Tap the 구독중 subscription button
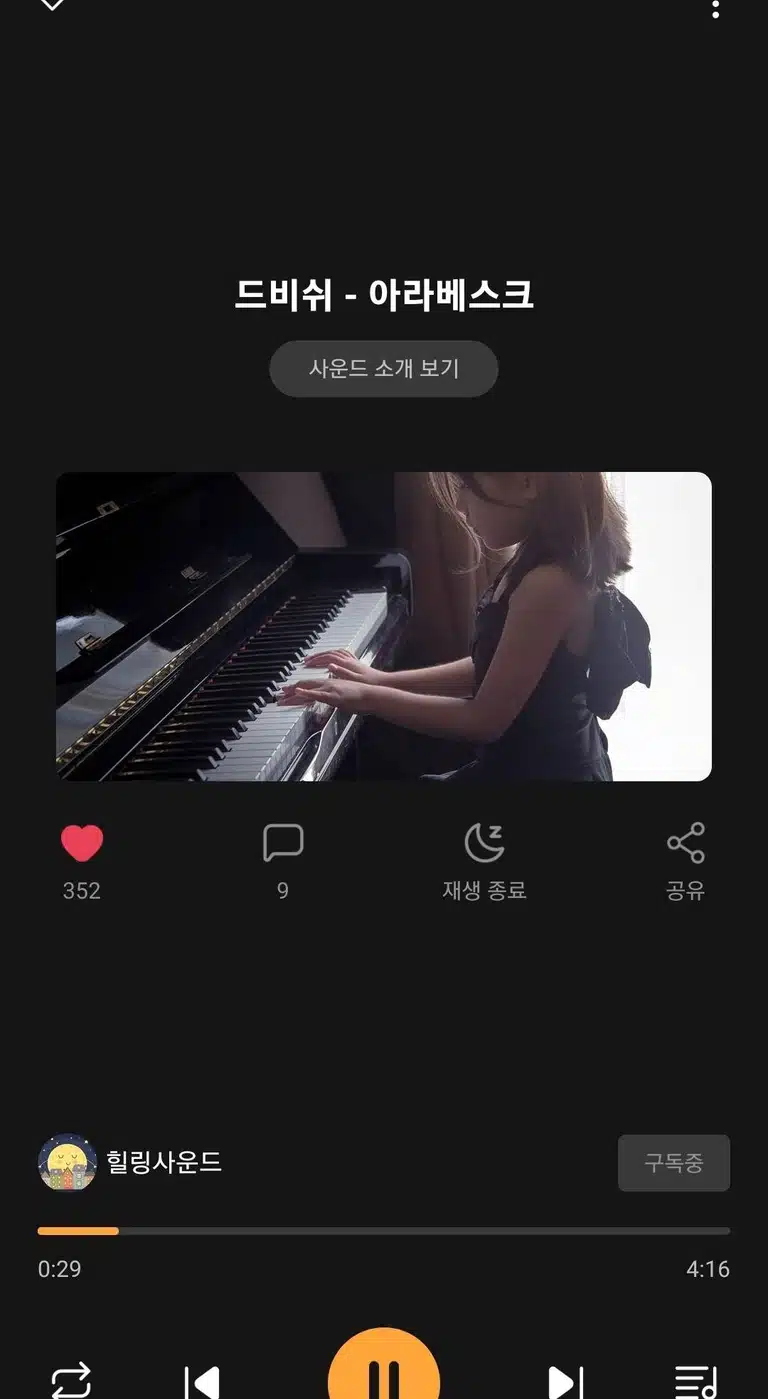768x1399 pixels. pyautogui.click(x=674, y=1163)
